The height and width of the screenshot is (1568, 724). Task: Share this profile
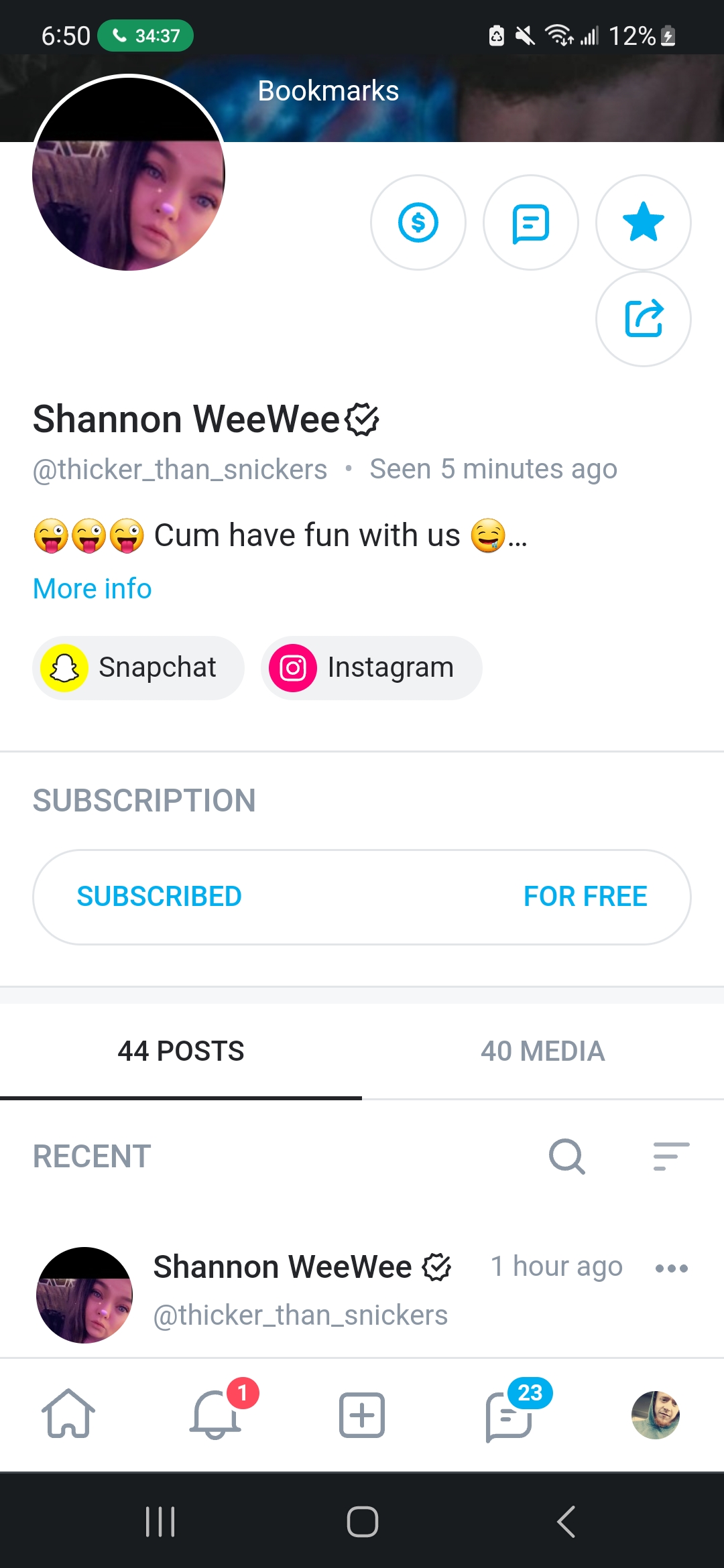[643, 319]
